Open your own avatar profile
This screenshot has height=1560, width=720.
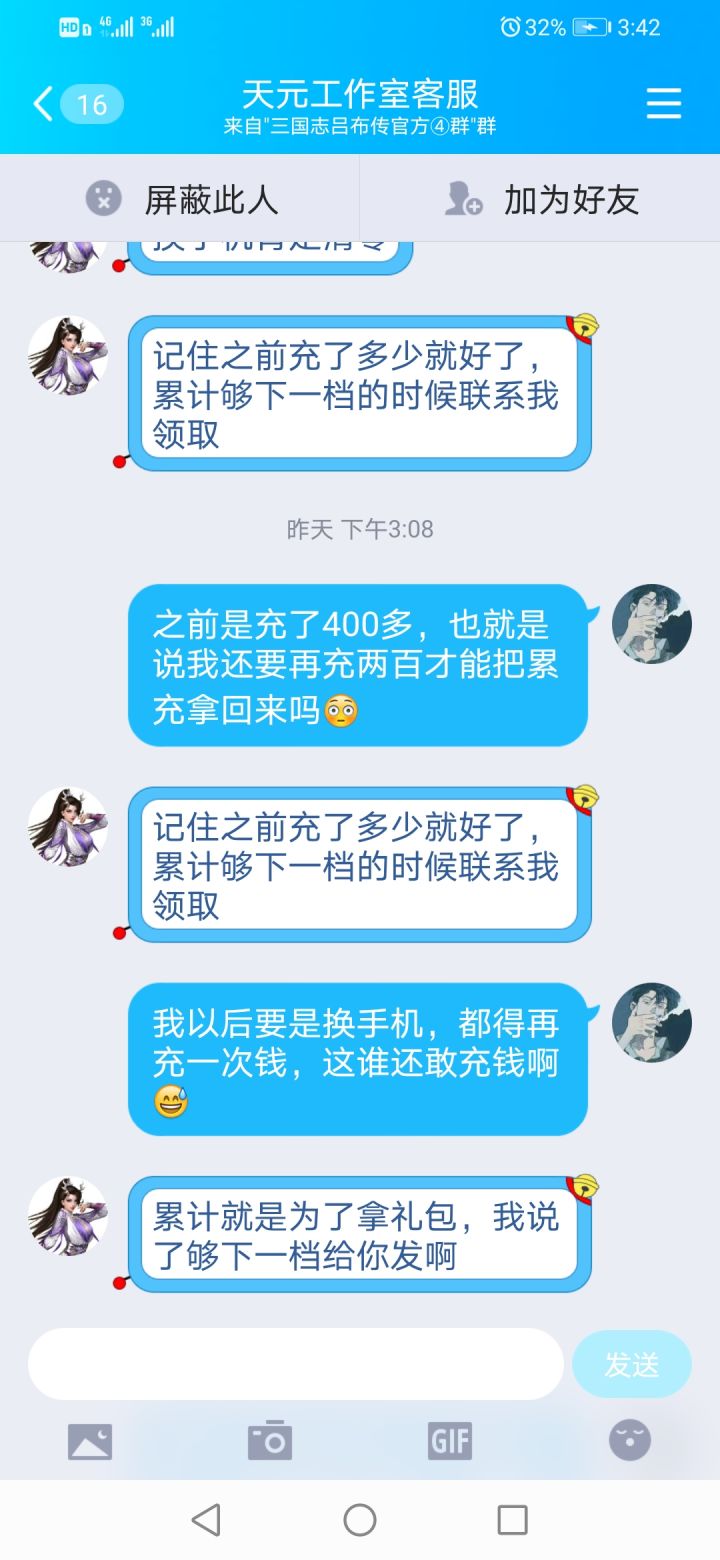[x=651, y=623]
